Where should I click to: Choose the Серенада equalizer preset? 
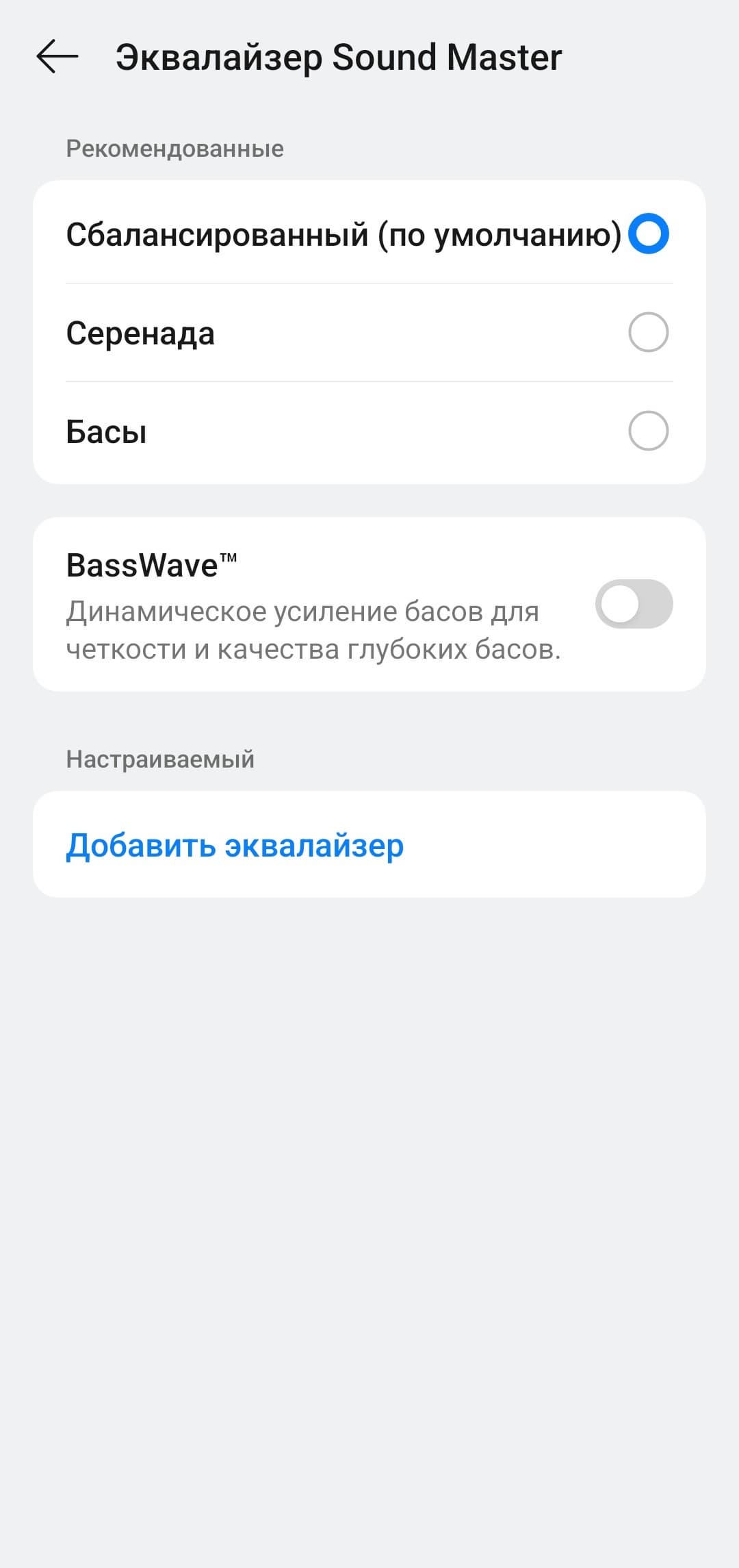(x=647, y=333)
